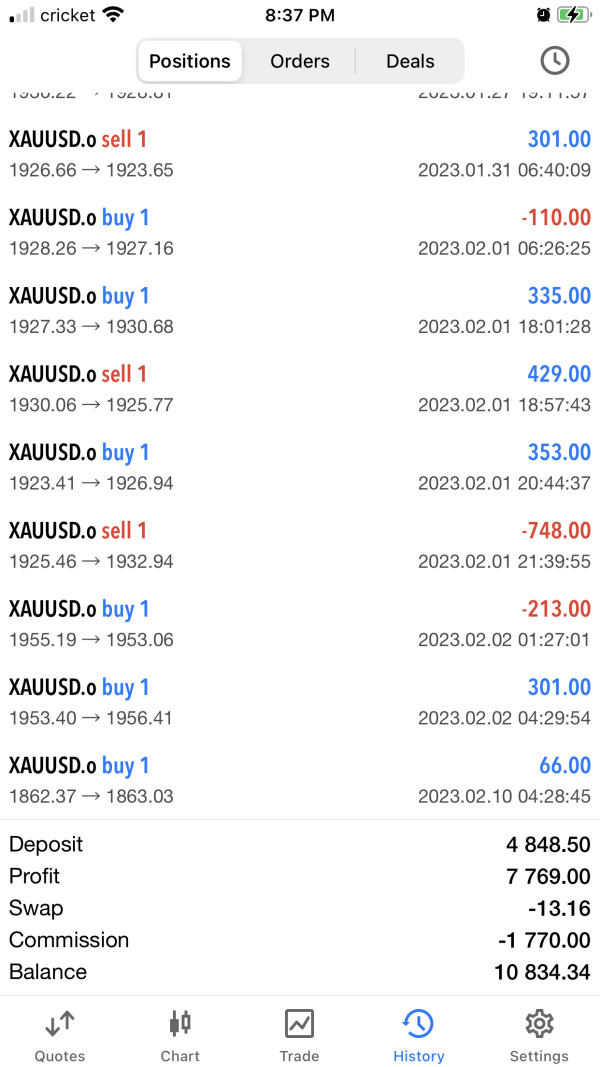The image size is (600, 1067).
Task: Open the Settings tab
Action: click(x=539, y=1035)
